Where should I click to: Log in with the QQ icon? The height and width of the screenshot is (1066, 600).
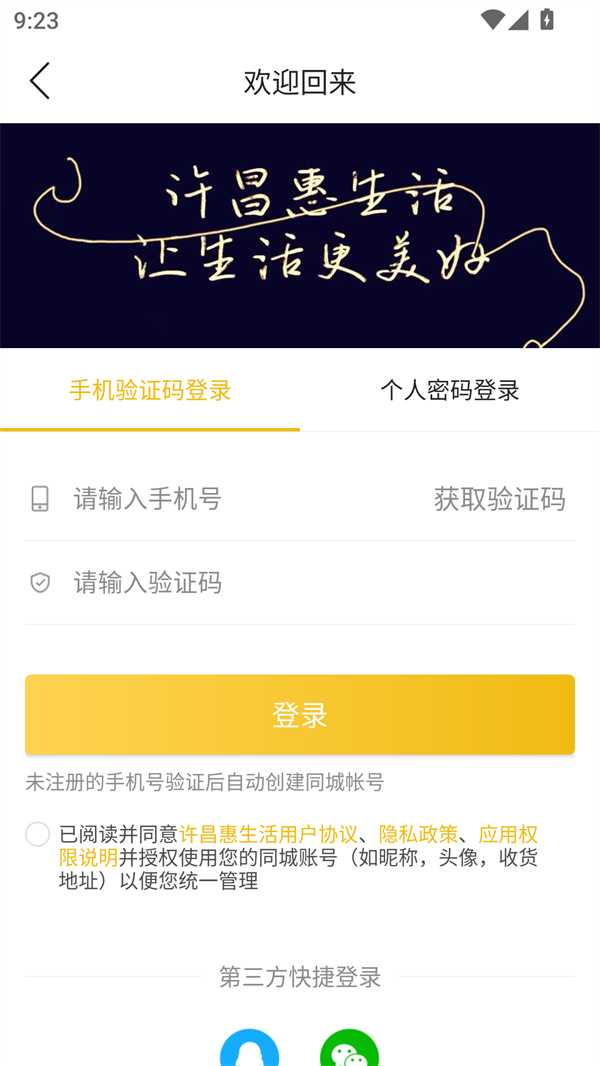[x=250, y=1050]
